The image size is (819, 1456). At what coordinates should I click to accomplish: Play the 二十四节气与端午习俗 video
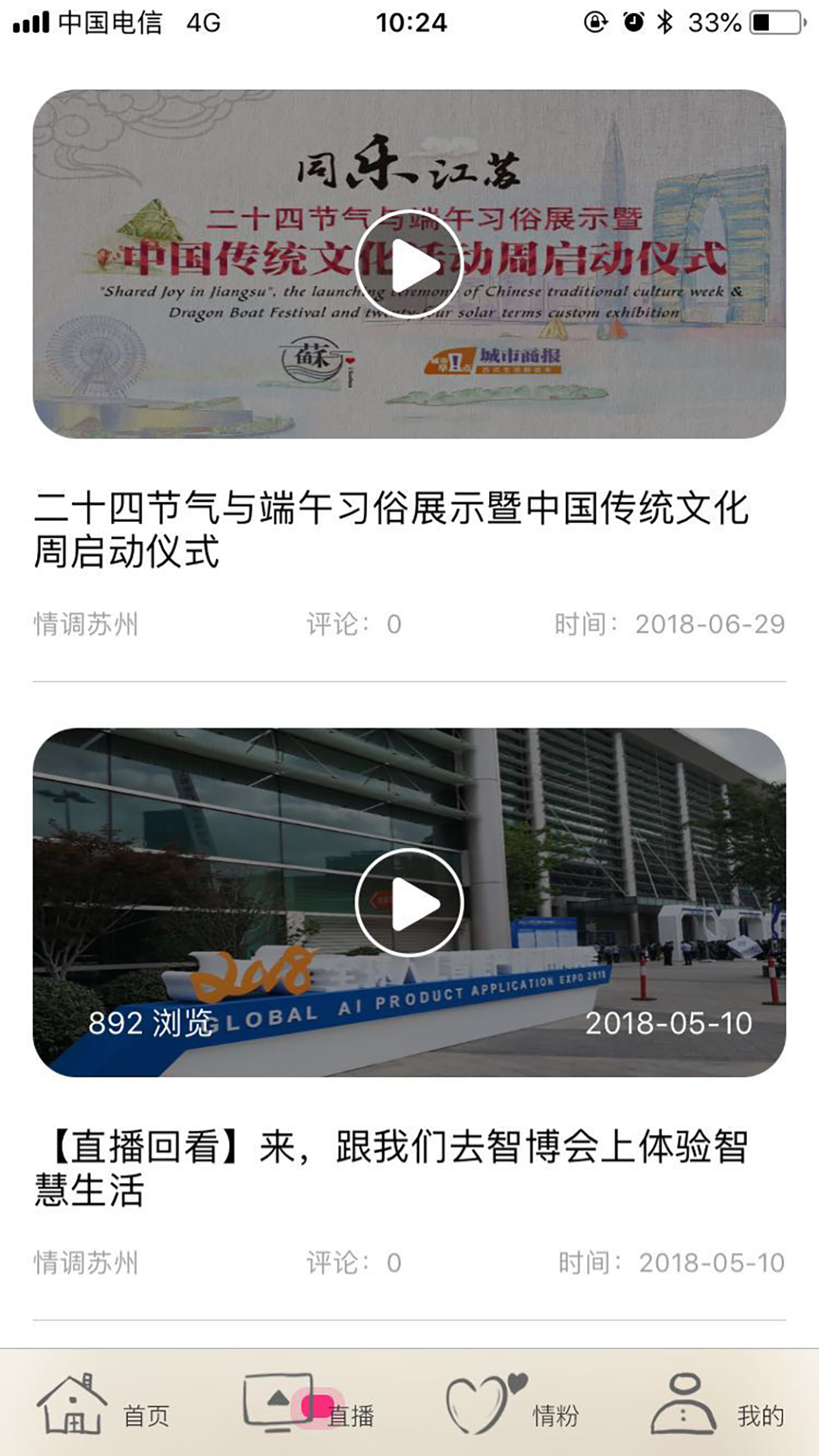[x=409, y=263]
